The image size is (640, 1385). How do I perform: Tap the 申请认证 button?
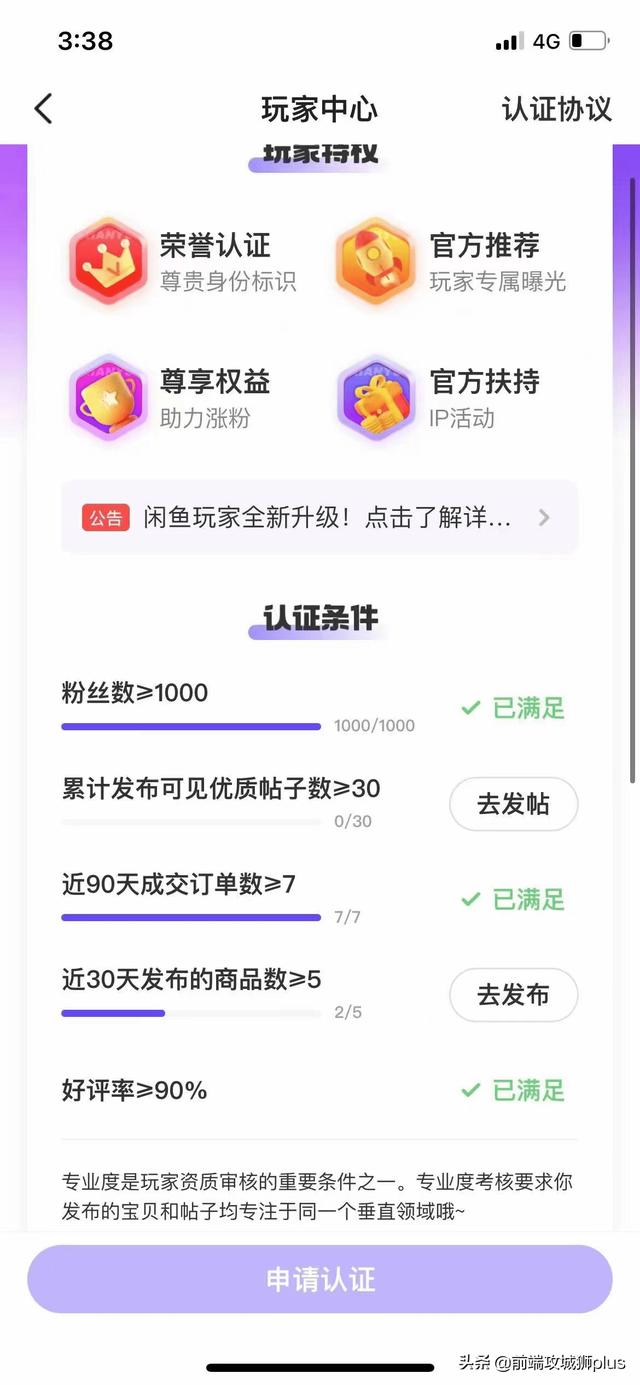(319, 1279)
